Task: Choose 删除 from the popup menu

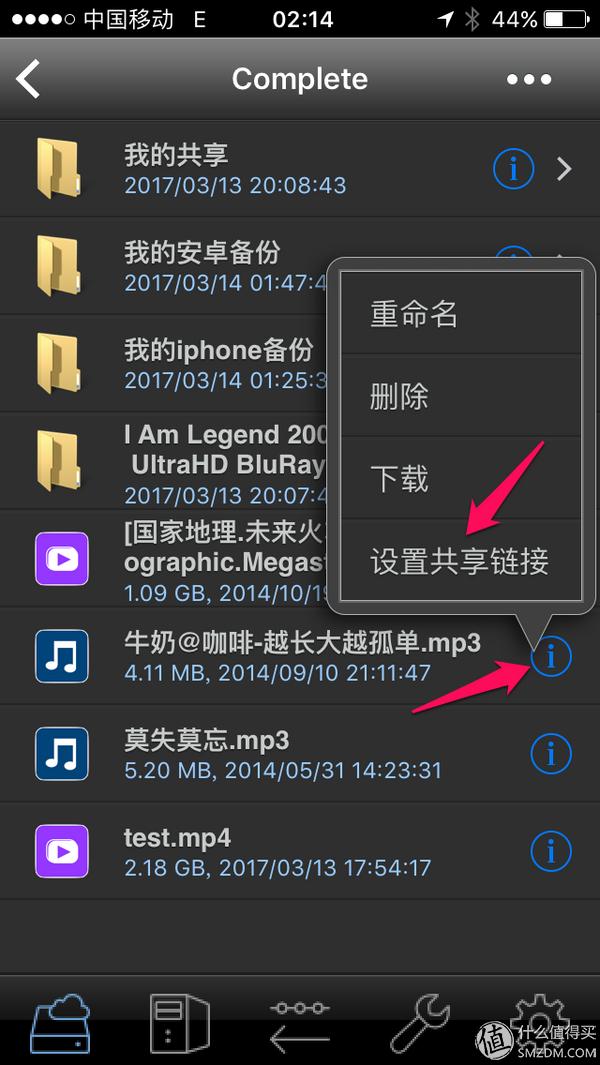Action: coord(400,397)
